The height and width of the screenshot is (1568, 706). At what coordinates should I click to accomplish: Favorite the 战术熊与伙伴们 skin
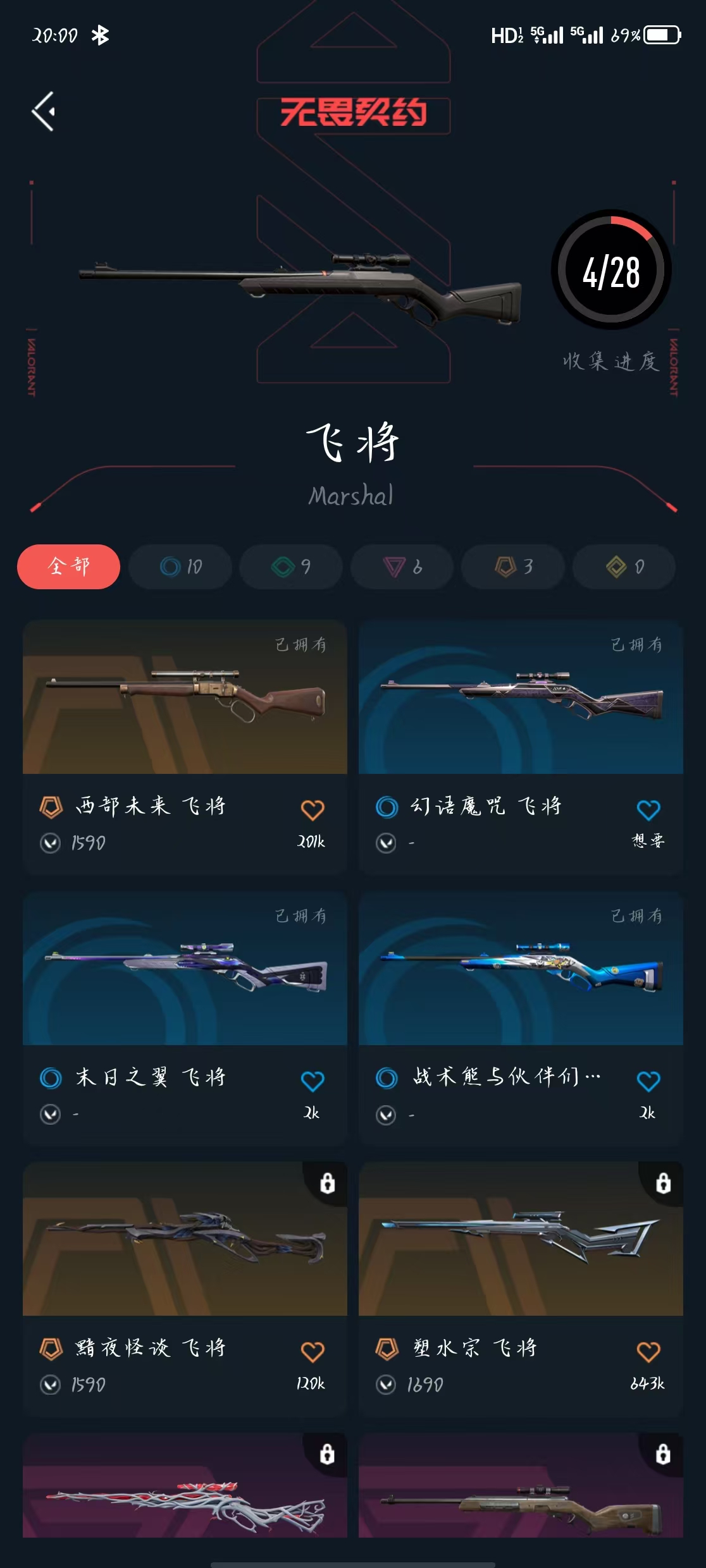point(648,1081)
